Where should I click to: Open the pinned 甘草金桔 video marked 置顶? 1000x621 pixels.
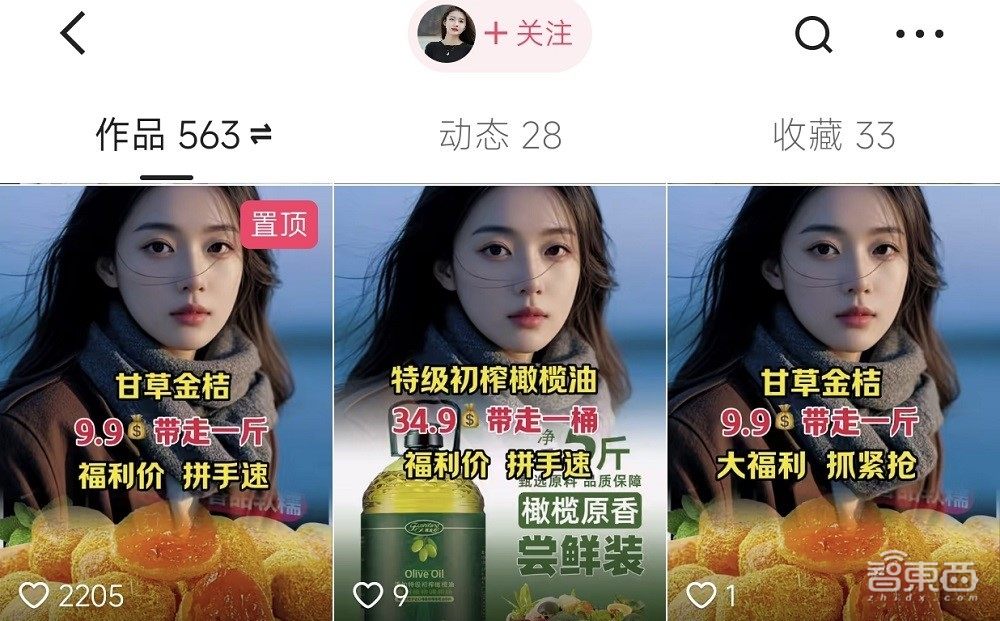(x=165, y=400)
